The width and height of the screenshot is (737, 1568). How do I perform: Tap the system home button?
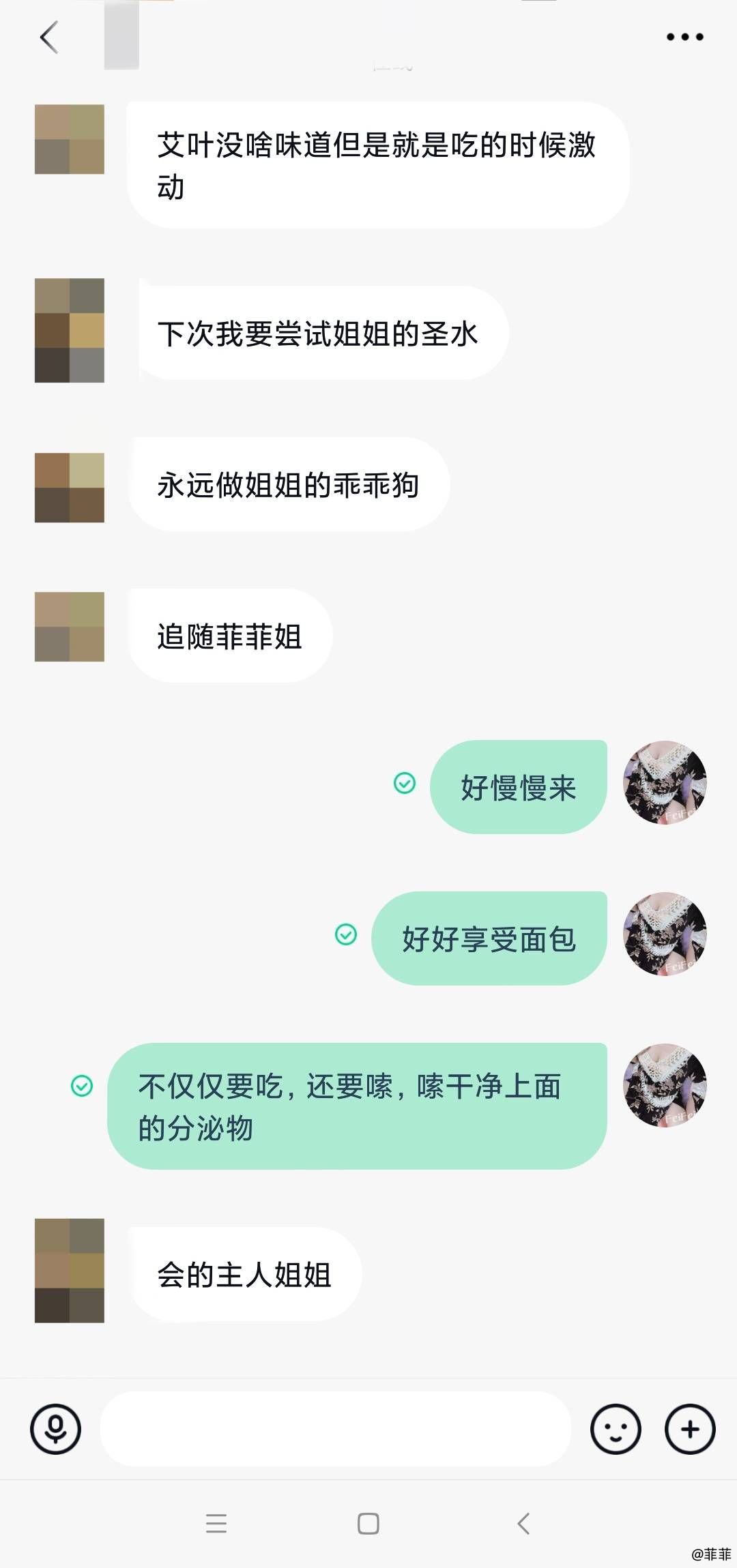tap(369, 1523)
